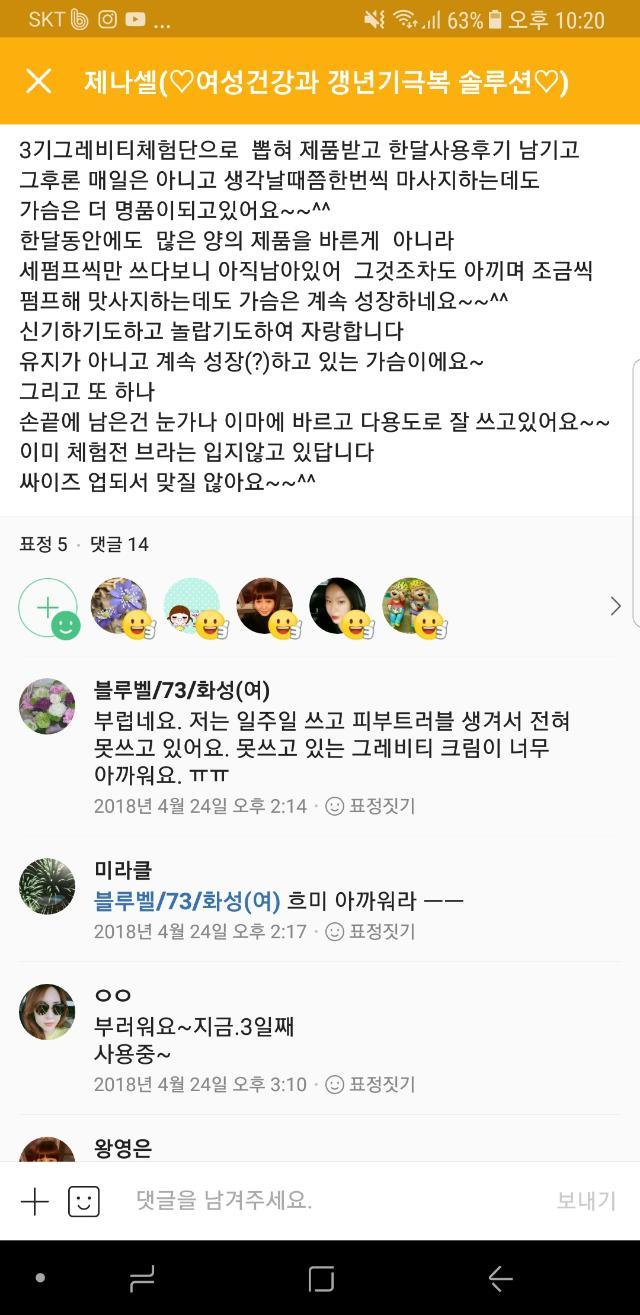
Task: Close the 제나셀 post view
Action: coord(38,82)
